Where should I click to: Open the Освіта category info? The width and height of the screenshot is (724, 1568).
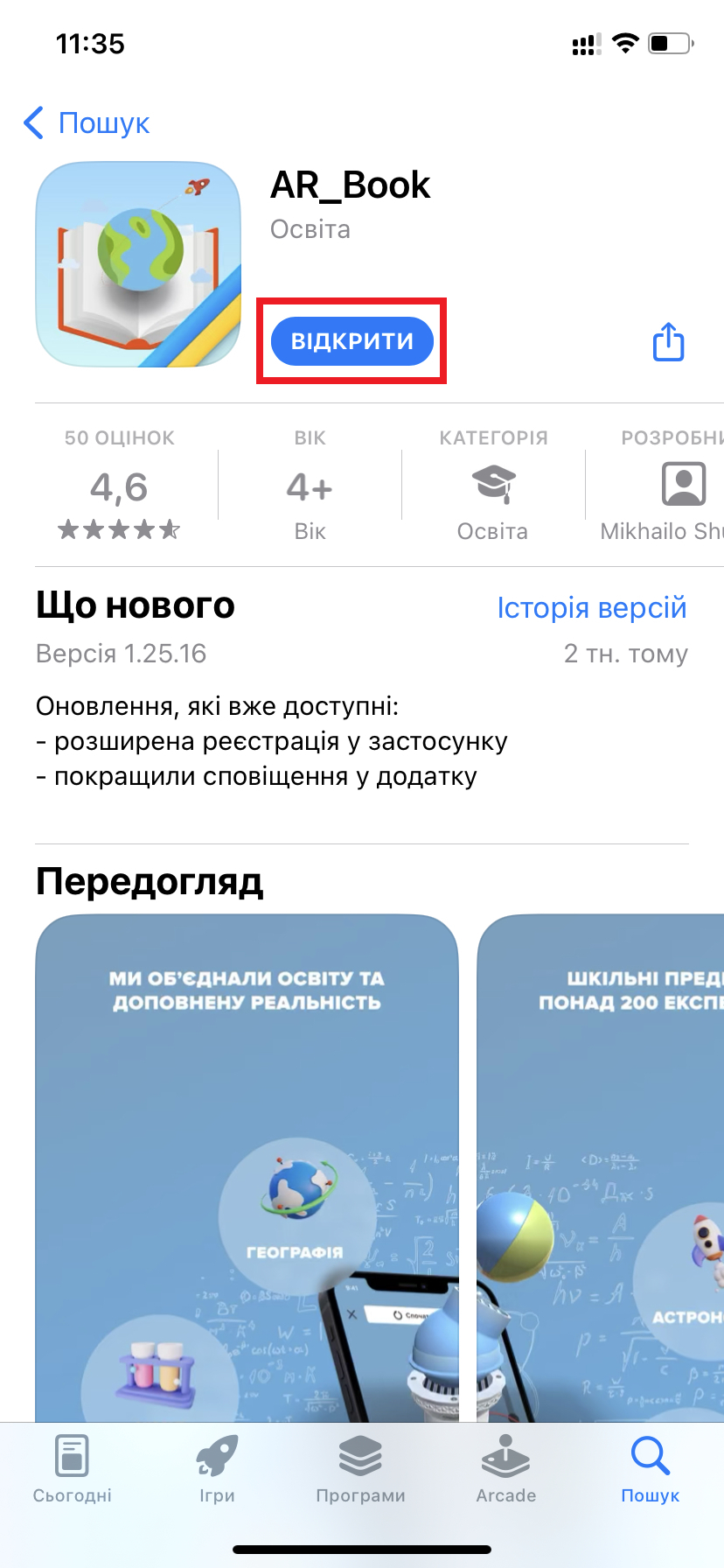click(493, 486)
